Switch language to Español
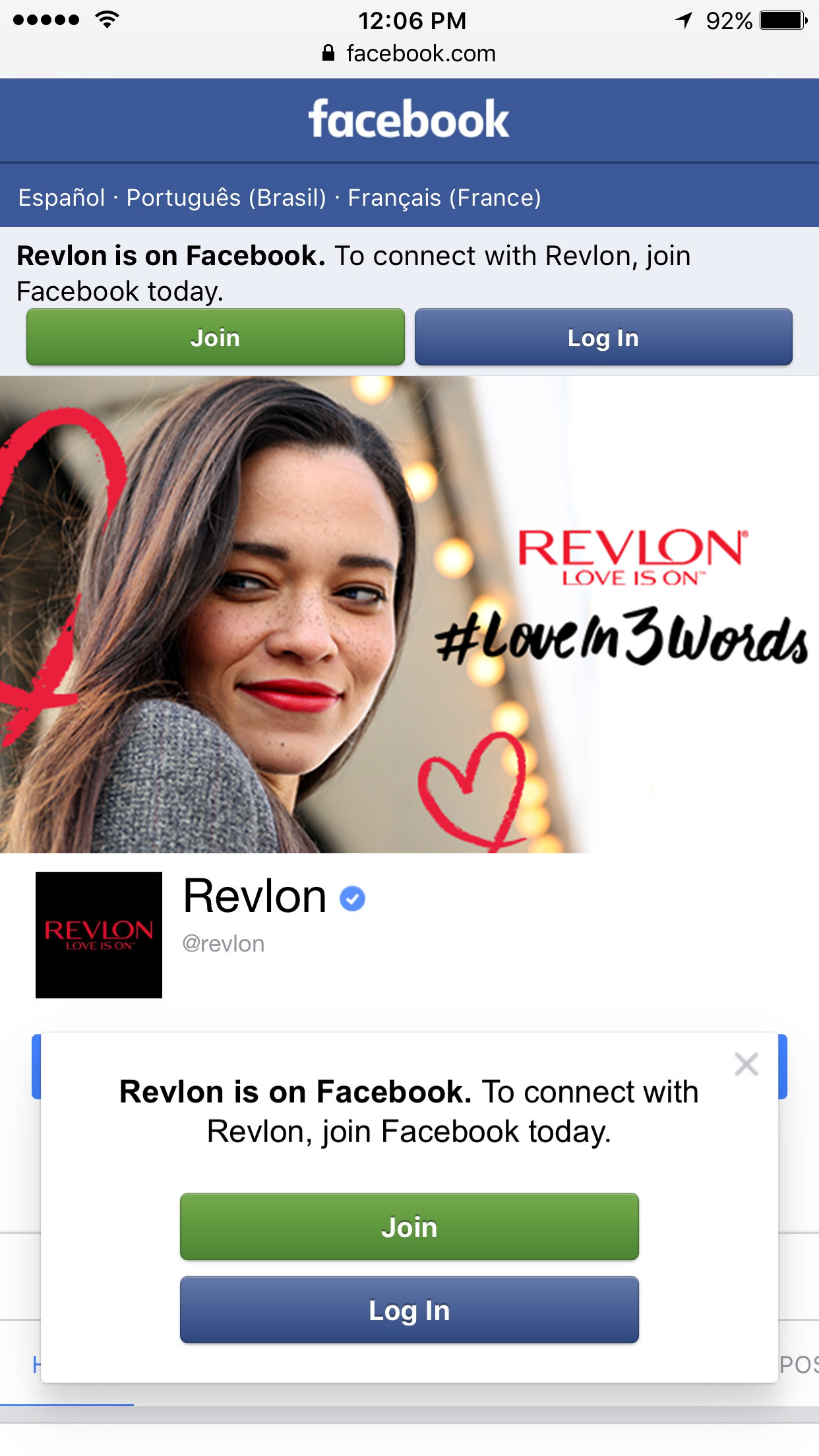This screenshot has height=1456, width=819. (61, 198)
